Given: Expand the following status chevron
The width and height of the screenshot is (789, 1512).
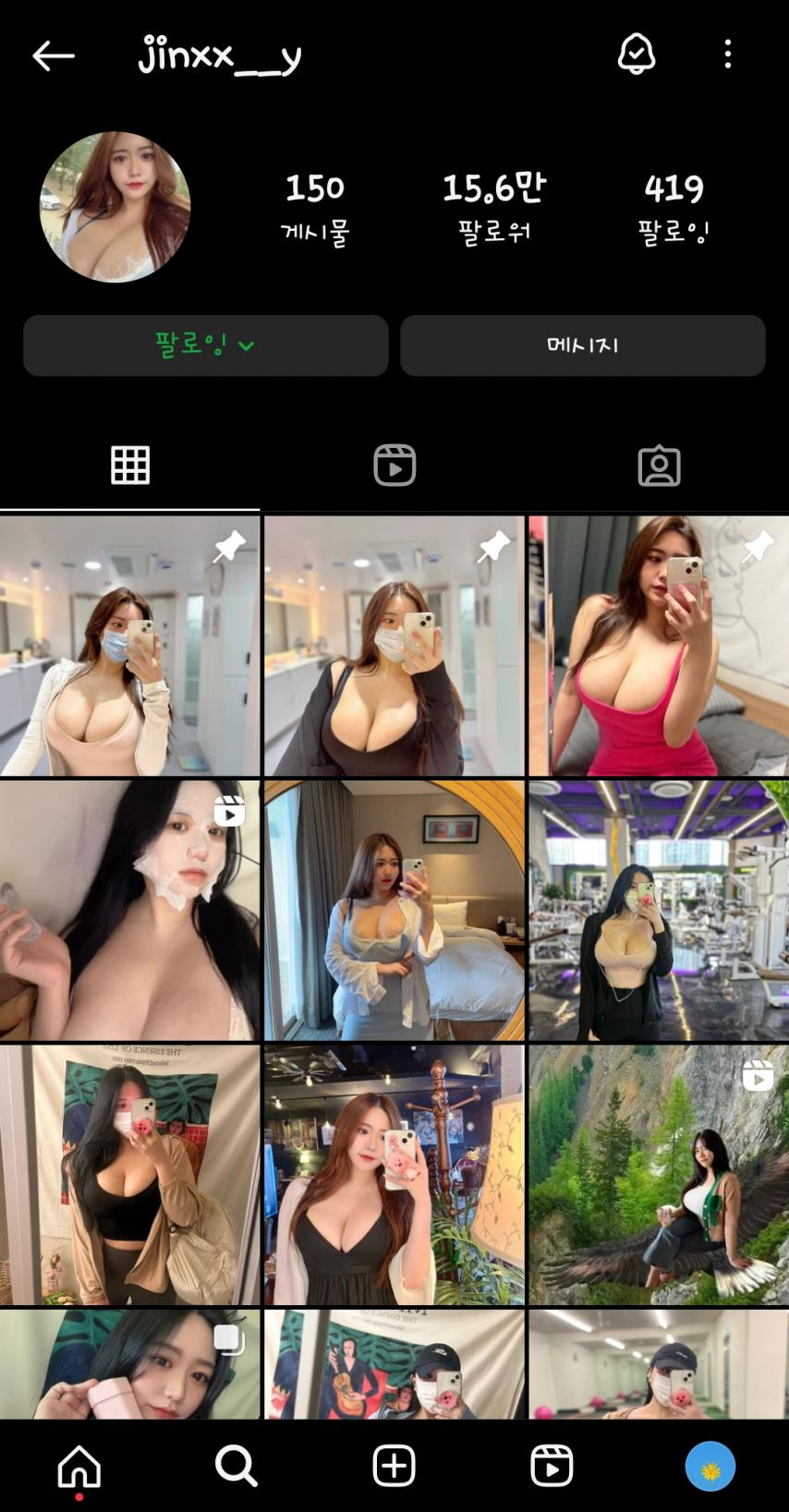Looking at the screenshot, I should (x=244, y=347).
